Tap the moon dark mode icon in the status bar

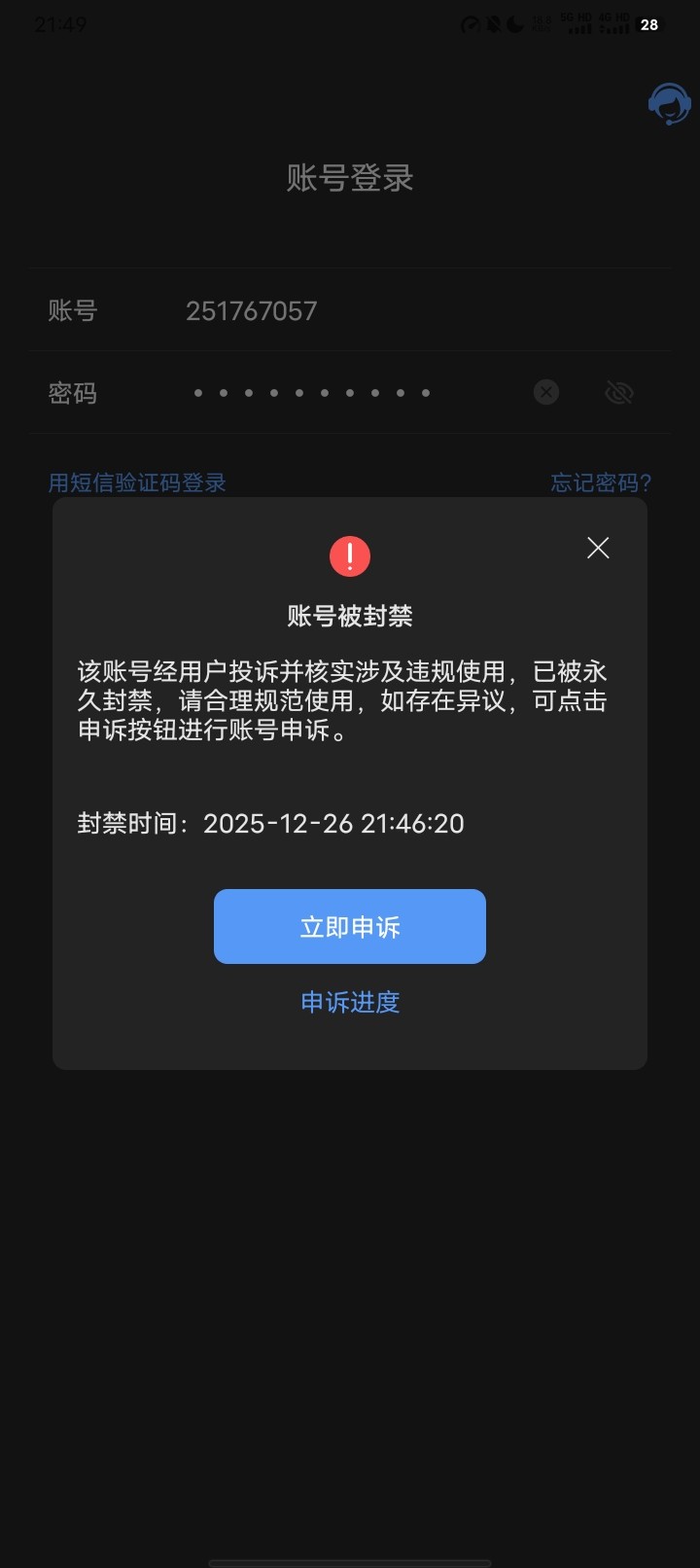(513, 22)
